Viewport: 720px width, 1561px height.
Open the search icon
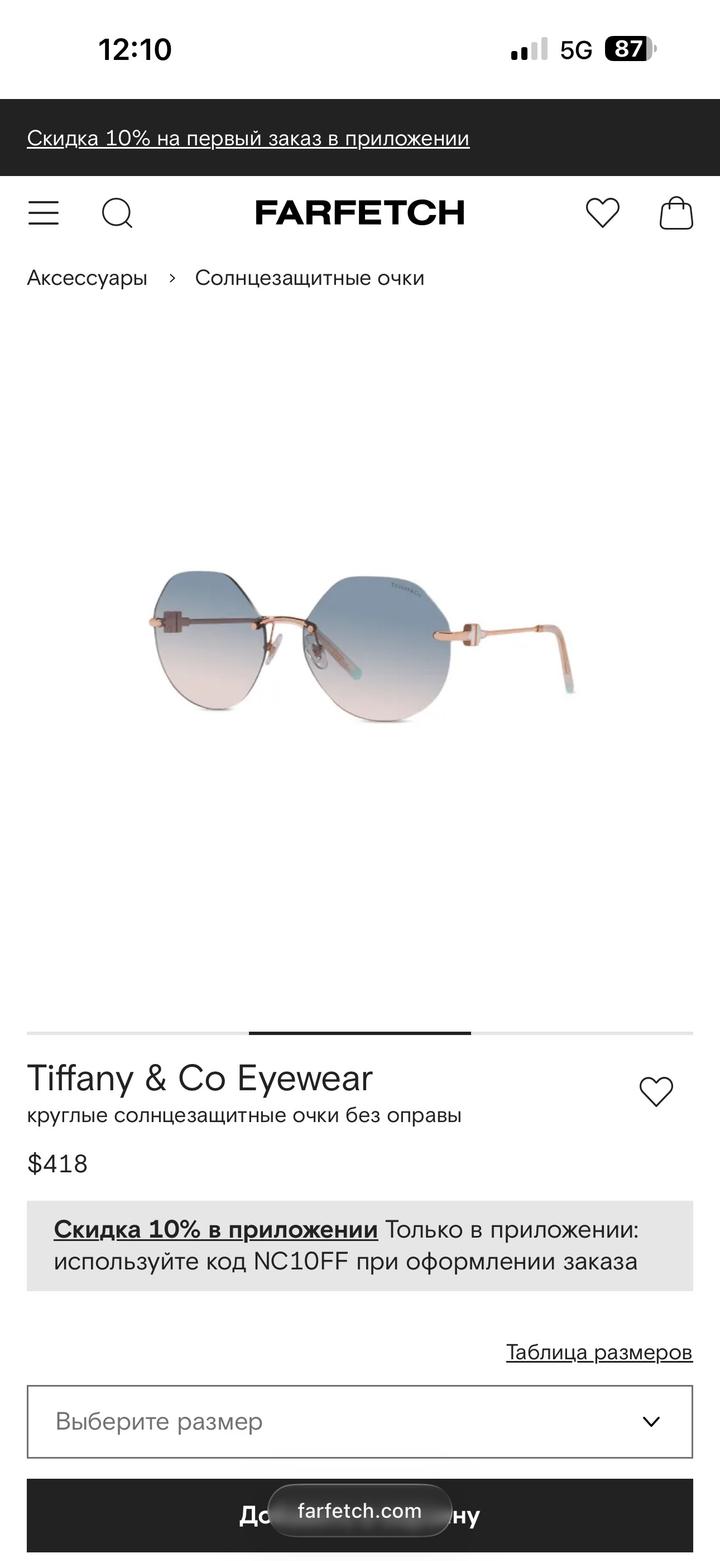[x=117, y=213]
